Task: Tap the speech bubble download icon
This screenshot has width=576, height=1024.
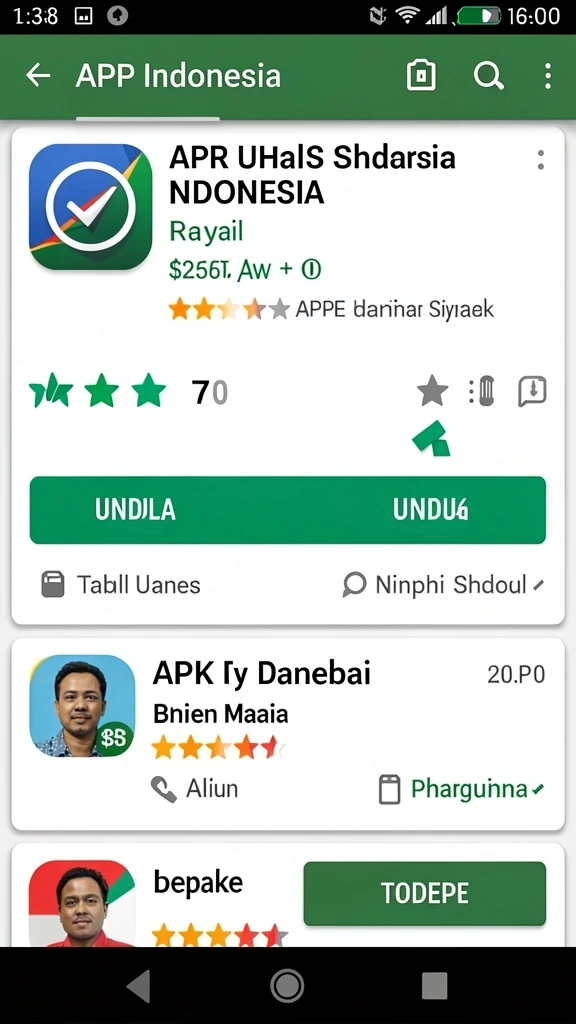Action: pos(532,392)
